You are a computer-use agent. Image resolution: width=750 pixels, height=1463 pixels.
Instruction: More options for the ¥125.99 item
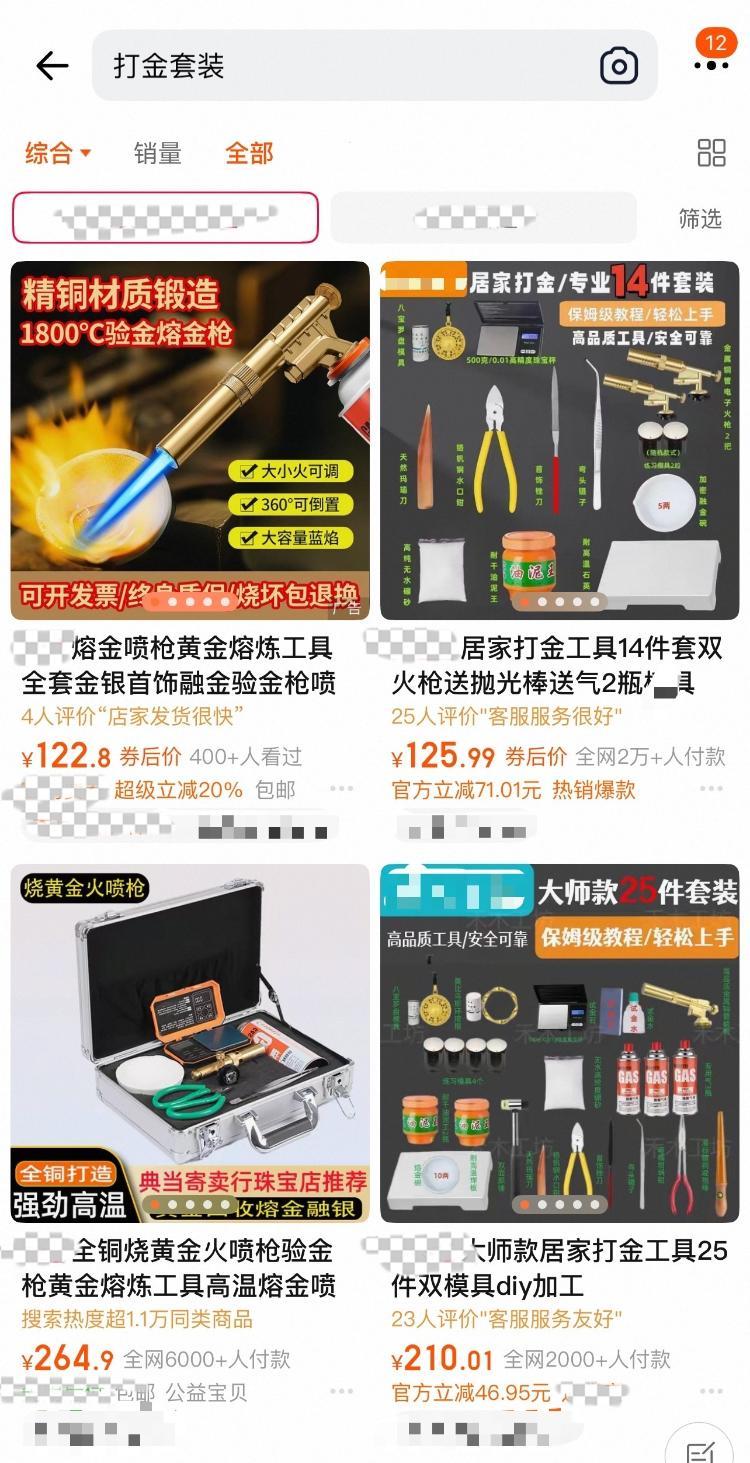711,789
